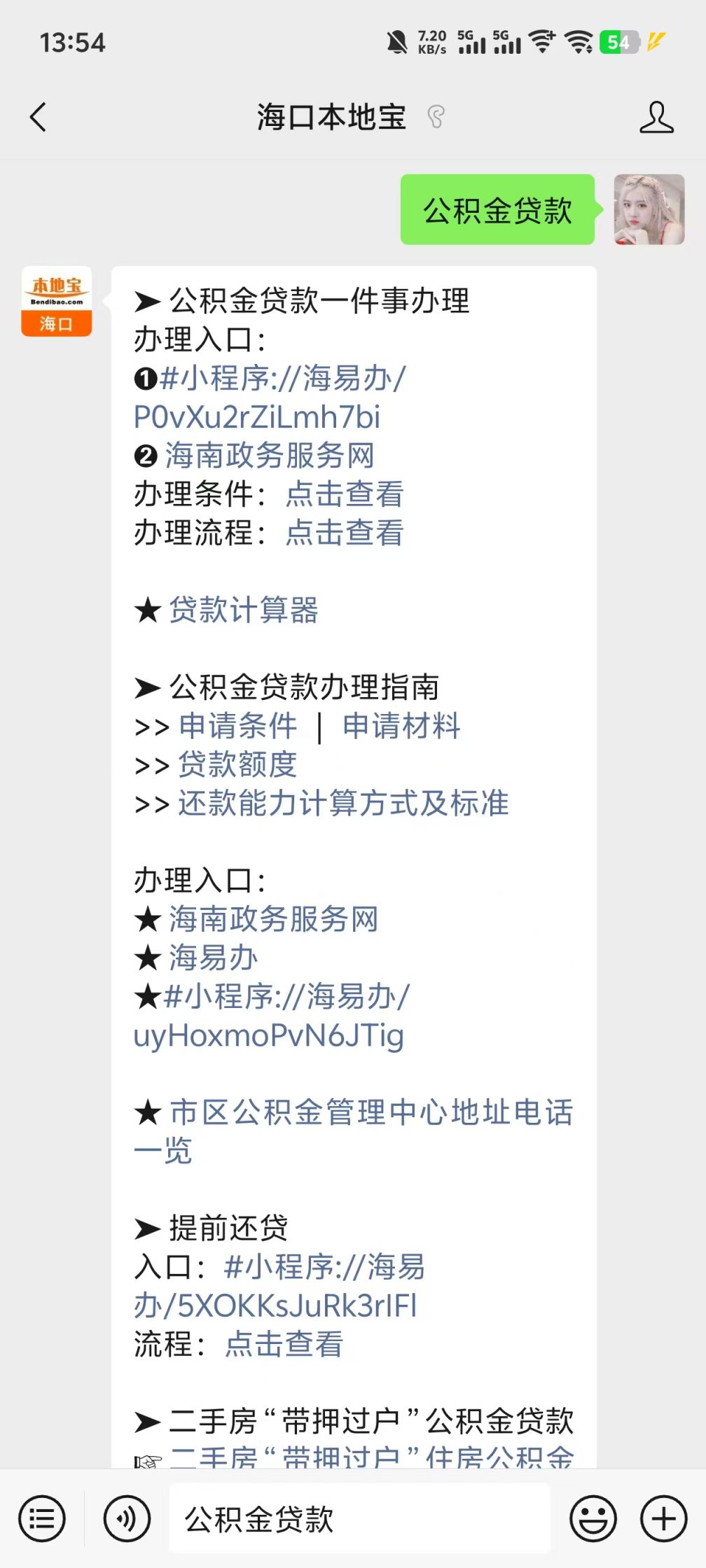Tap 点击查看 next to 办理条件
706x1568 pixels.
click(345, 494)
